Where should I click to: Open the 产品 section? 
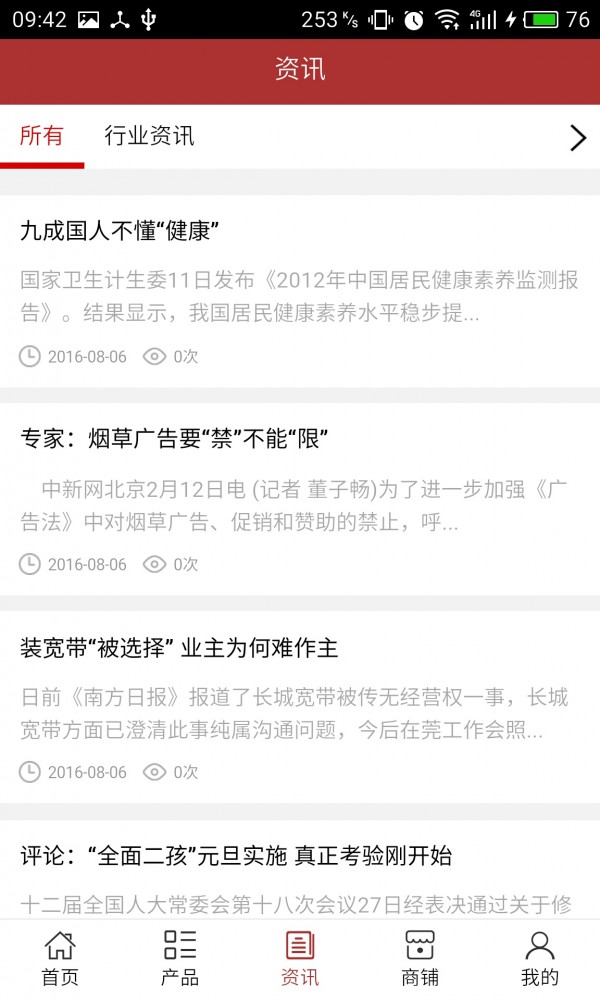click(180, 959)
